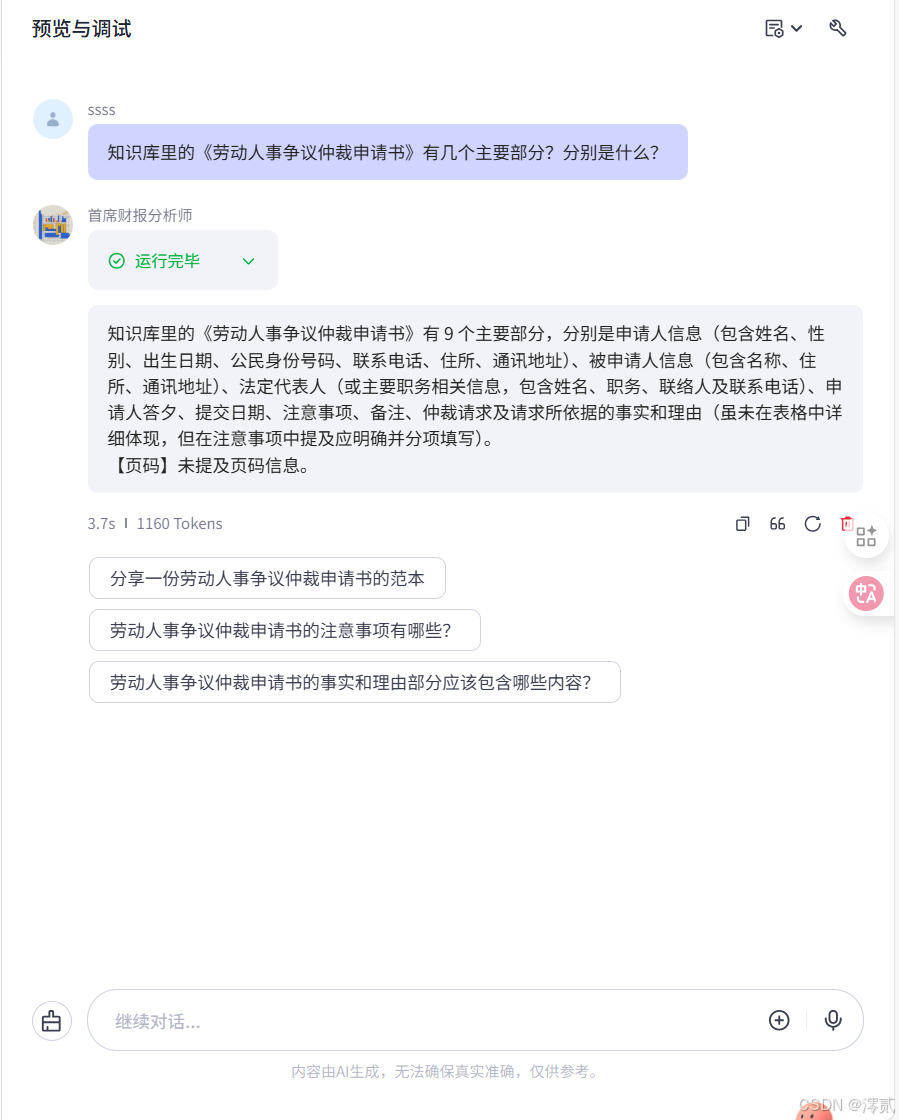
Task: Copy the assistant's reply message
Action: pyautogui.click(x=742, y=523)
